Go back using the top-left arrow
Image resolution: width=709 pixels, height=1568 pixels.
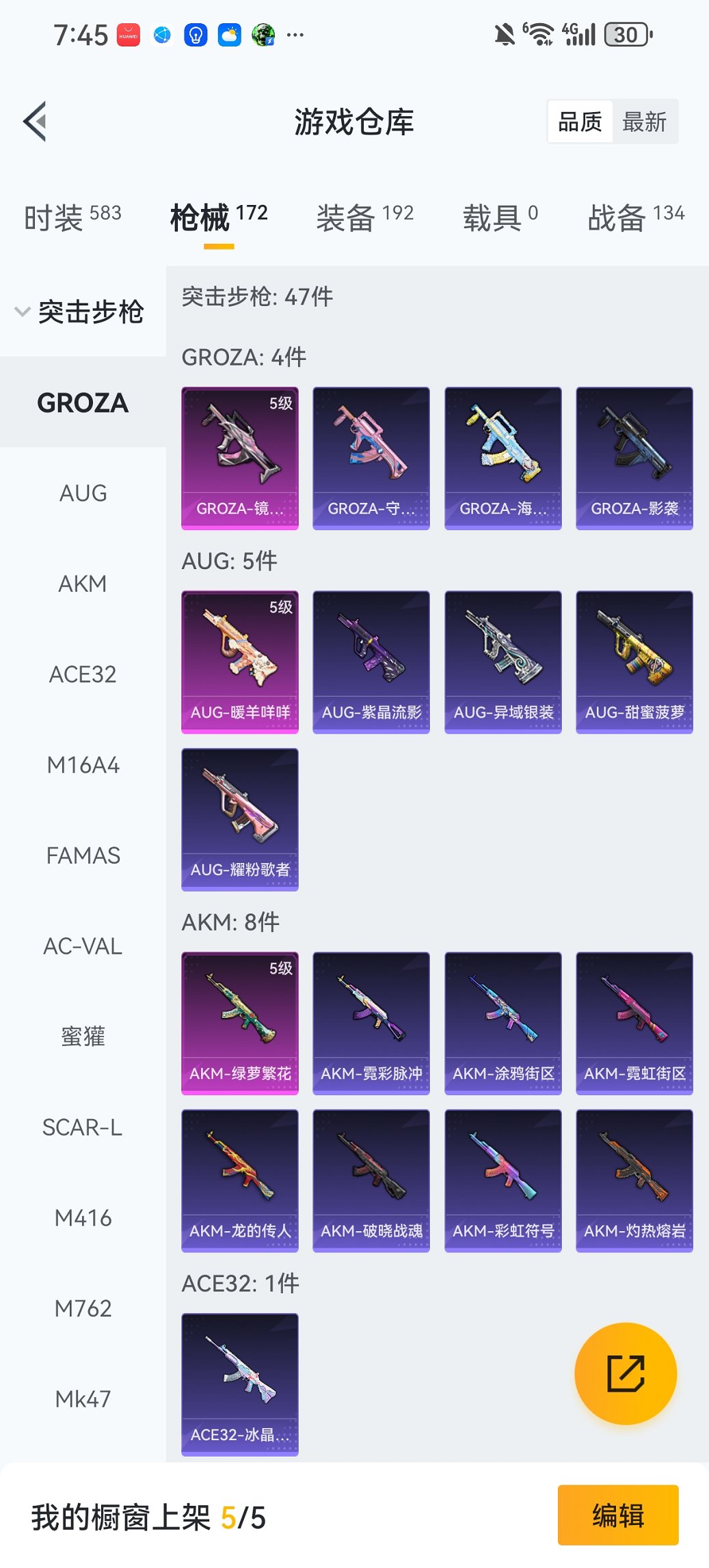click(x=36, y=122)
